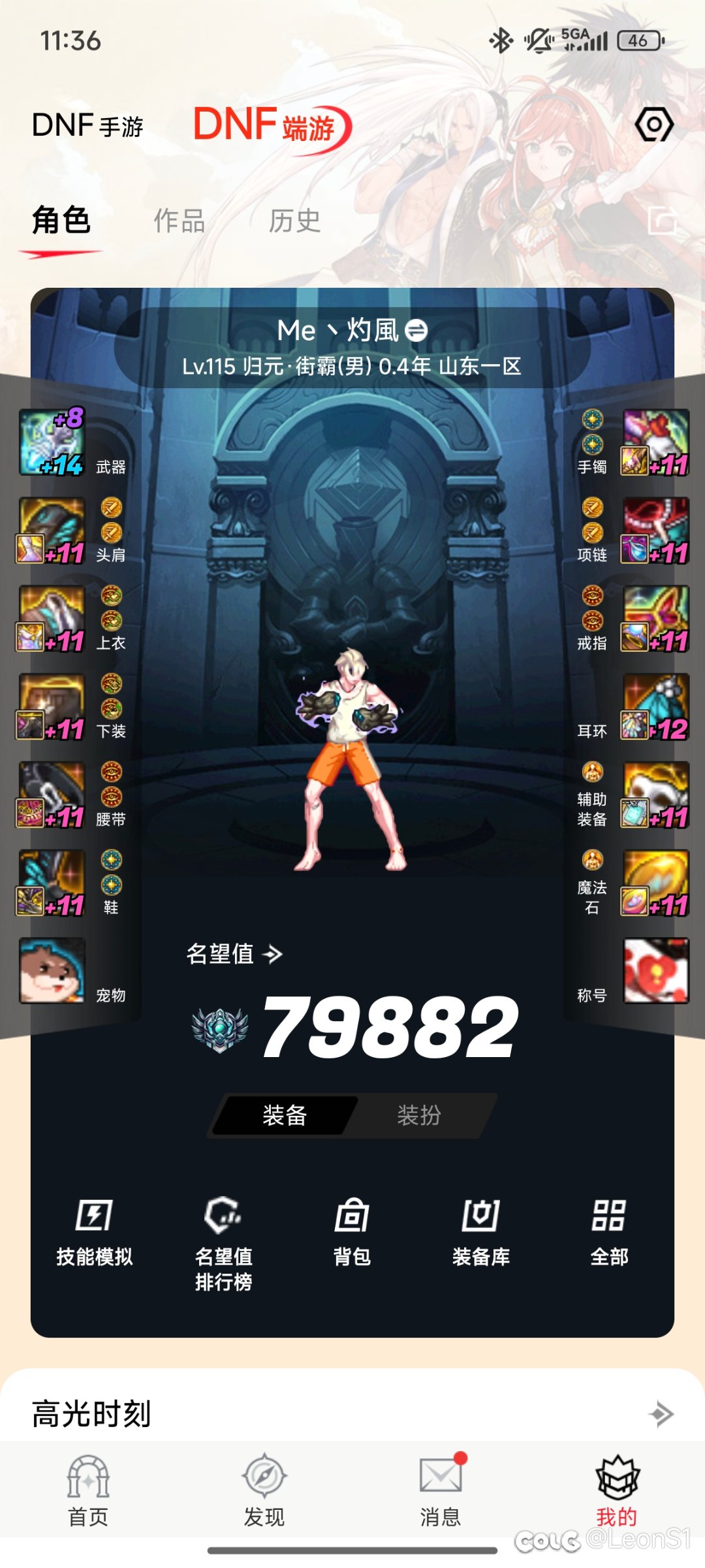
Task: Switch to DNF手游 section
Action: tap(87, 125)
